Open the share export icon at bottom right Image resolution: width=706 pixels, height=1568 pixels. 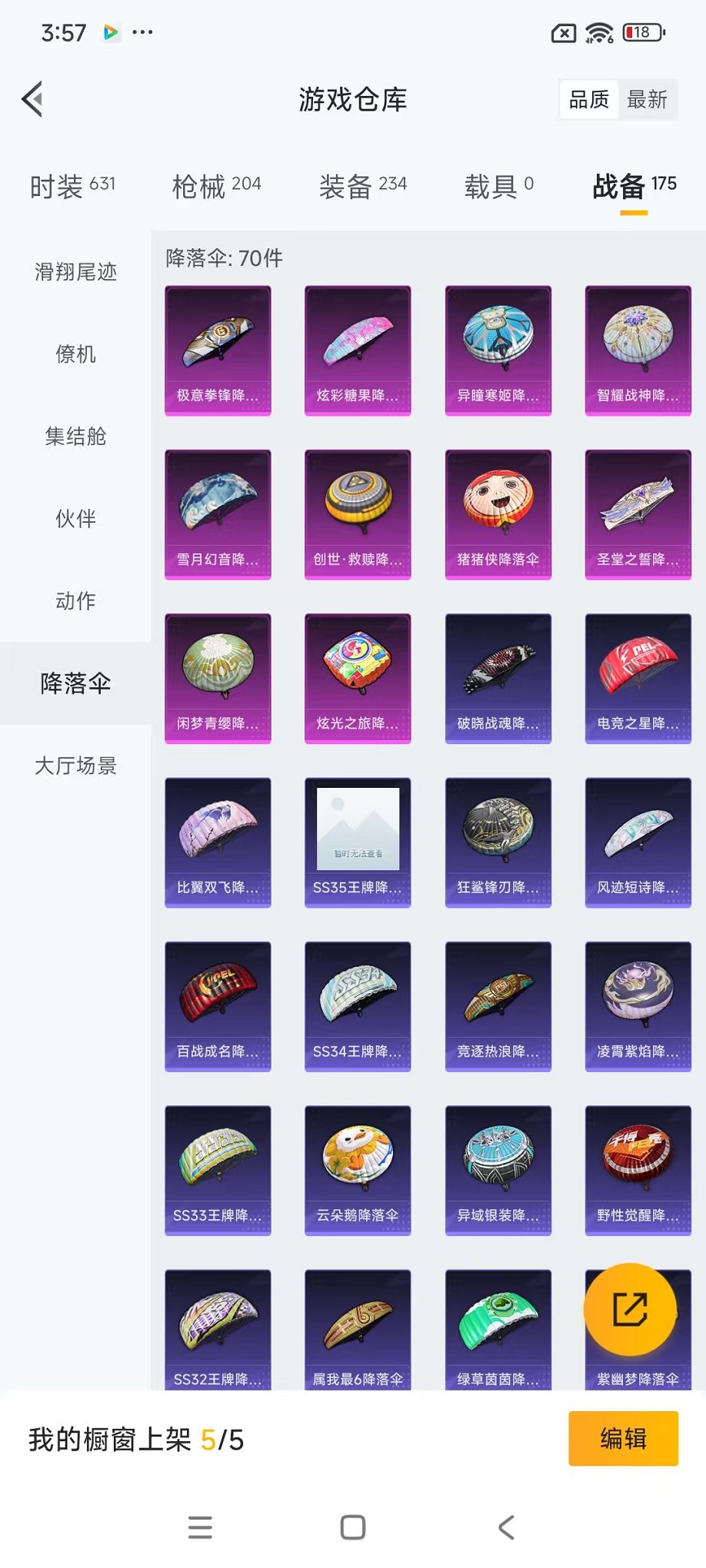coord(629,1310)
